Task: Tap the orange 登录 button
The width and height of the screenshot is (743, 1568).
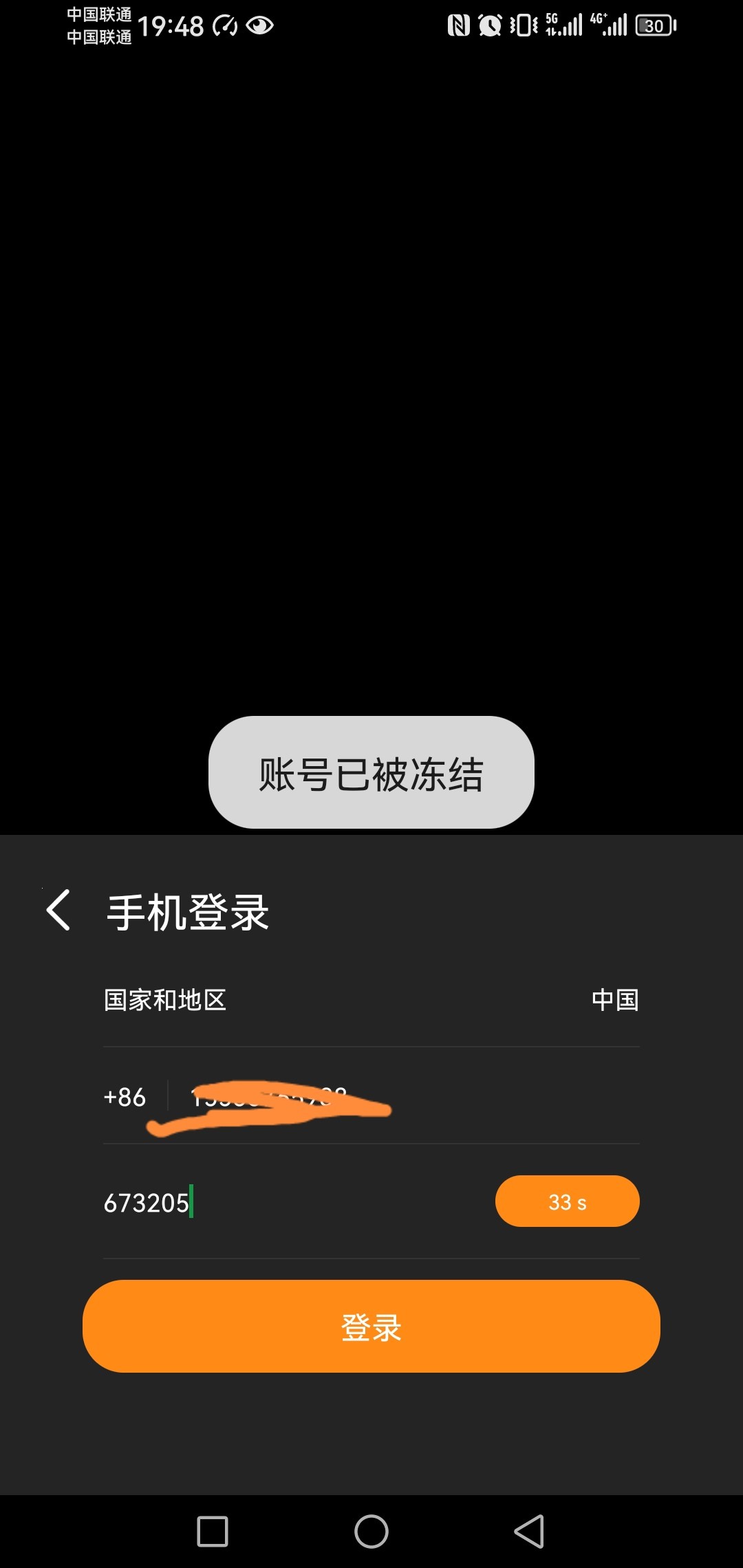Action: (x=371, y=1327)
